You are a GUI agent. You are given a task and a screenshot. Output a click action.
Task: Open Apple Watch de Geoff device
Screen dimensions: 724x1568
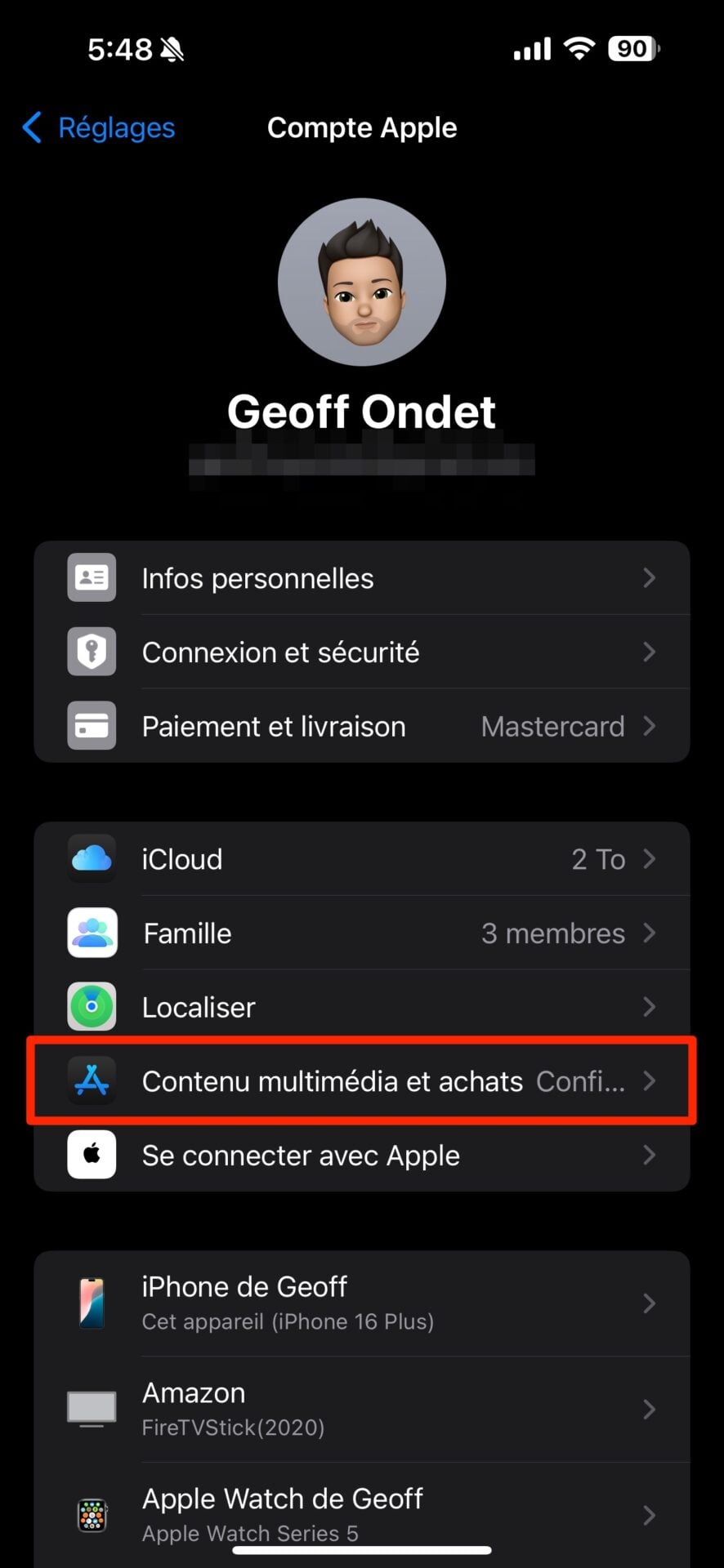362,1514
